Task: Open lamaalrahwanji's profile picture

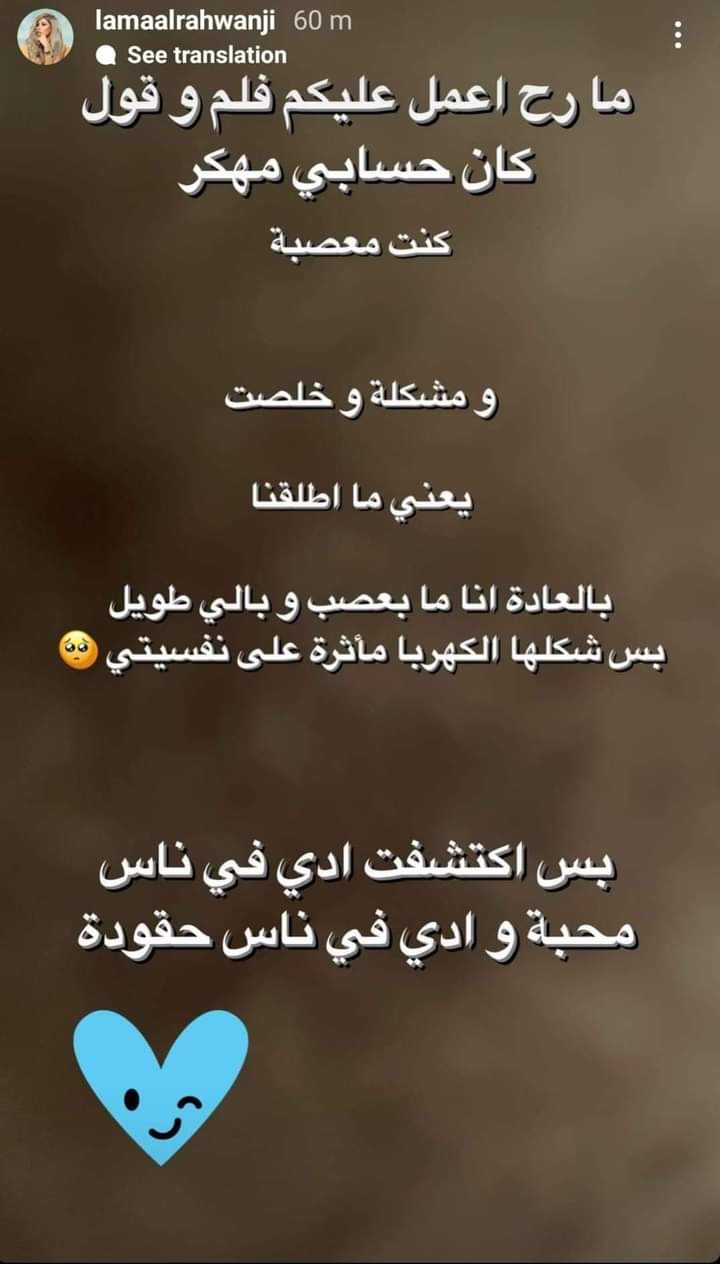Action: click(x=45, y=37)
